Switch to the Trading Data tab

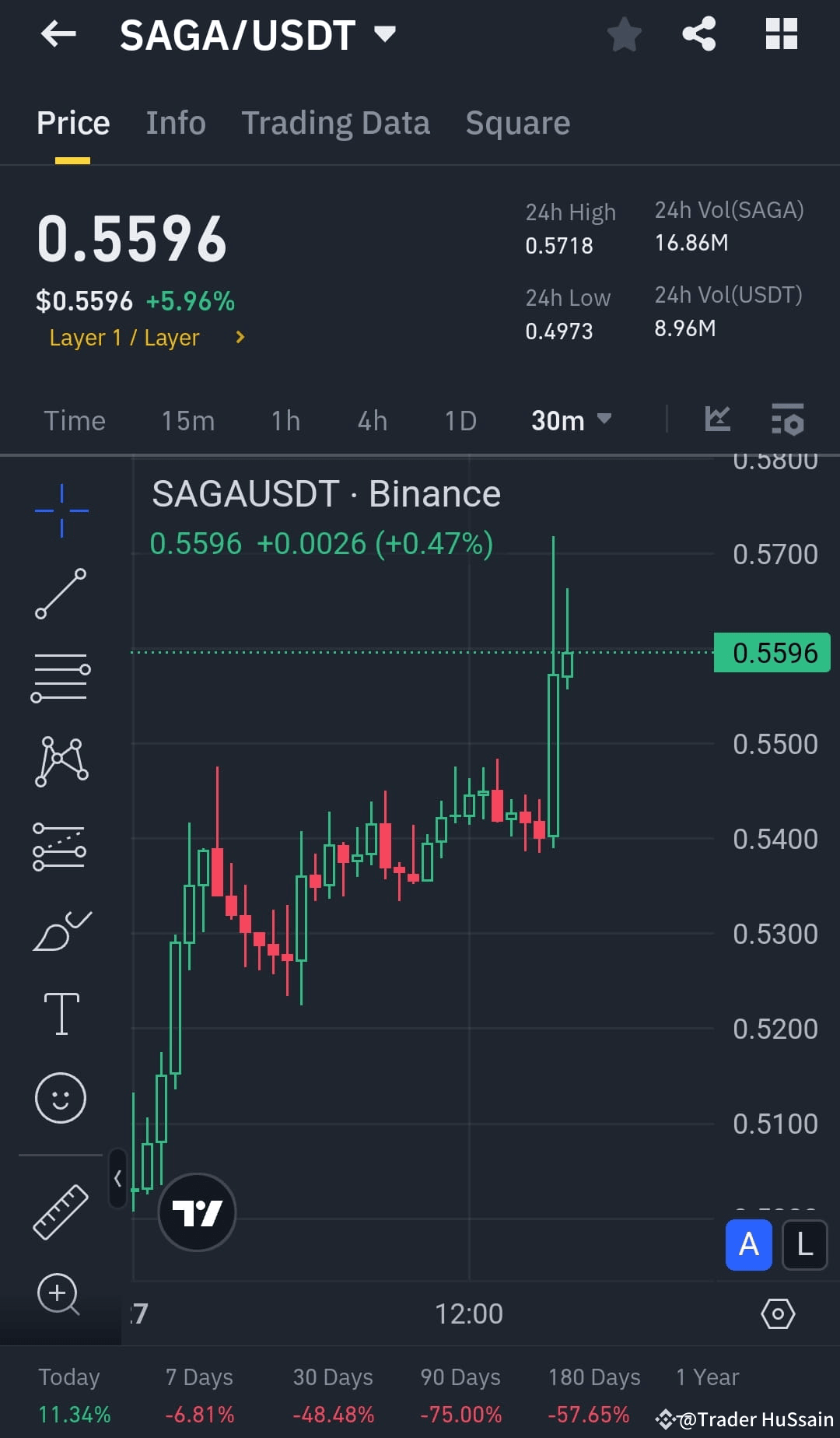point(336,122)
